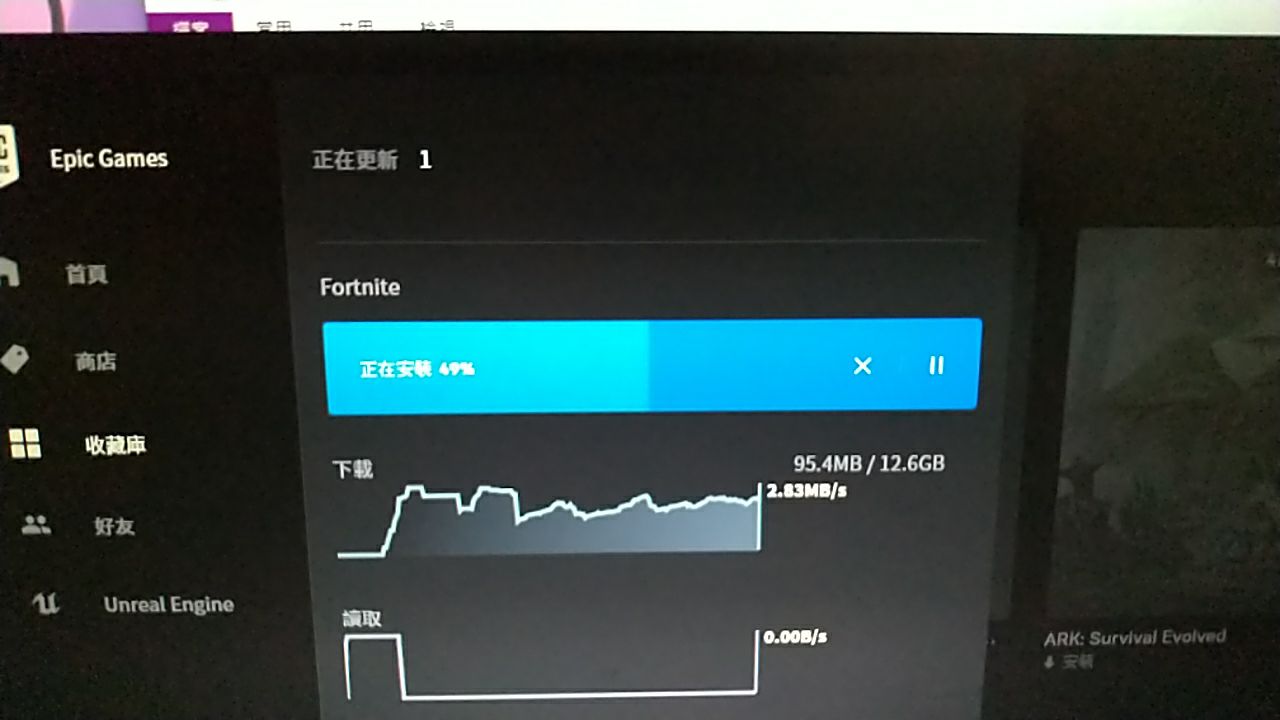
Task: Switch to the 收藏庫 library
Action: click(x=115, y=445)
